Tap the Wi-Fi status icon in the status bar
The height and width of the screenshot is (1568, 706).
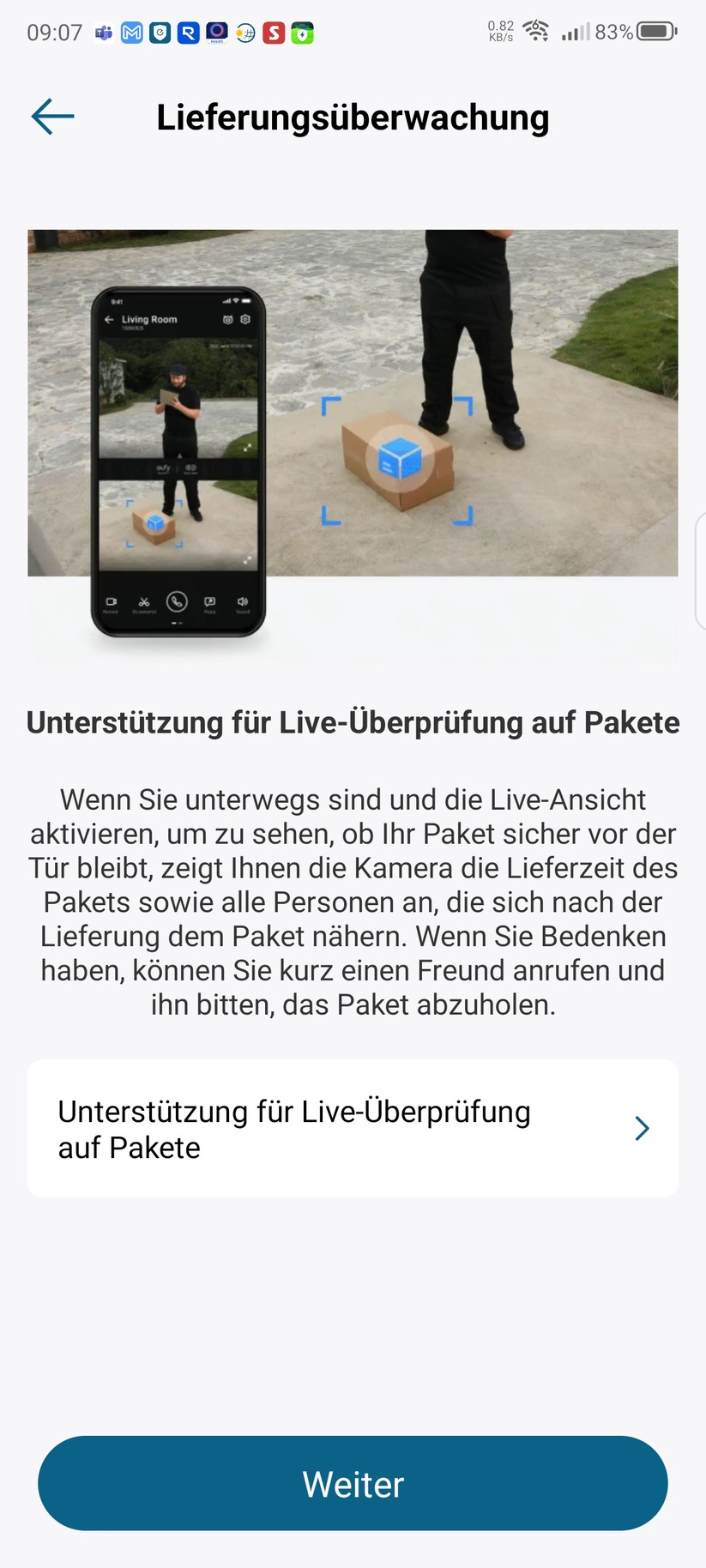(536, 31)
